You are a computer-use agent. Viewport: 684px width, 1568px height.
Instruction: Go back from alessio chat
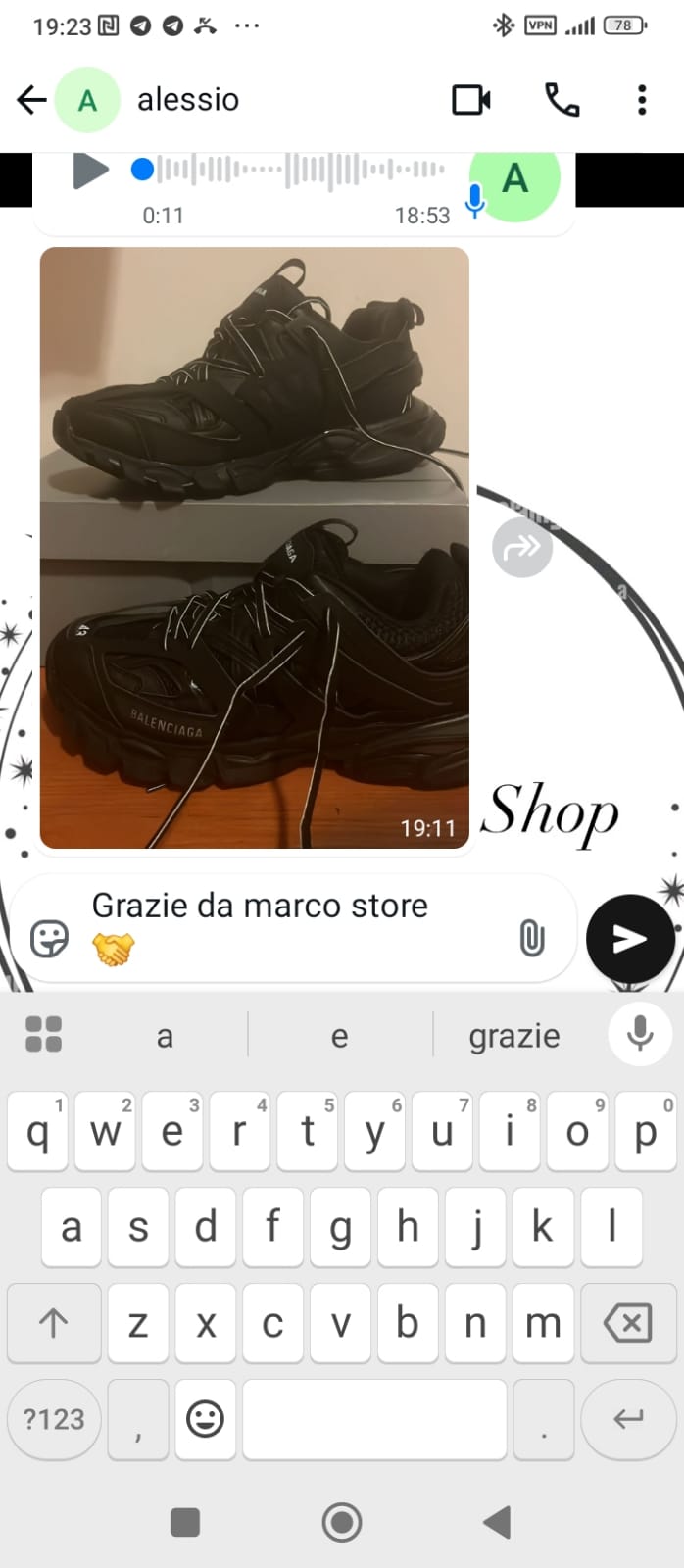tap(32, 100)
